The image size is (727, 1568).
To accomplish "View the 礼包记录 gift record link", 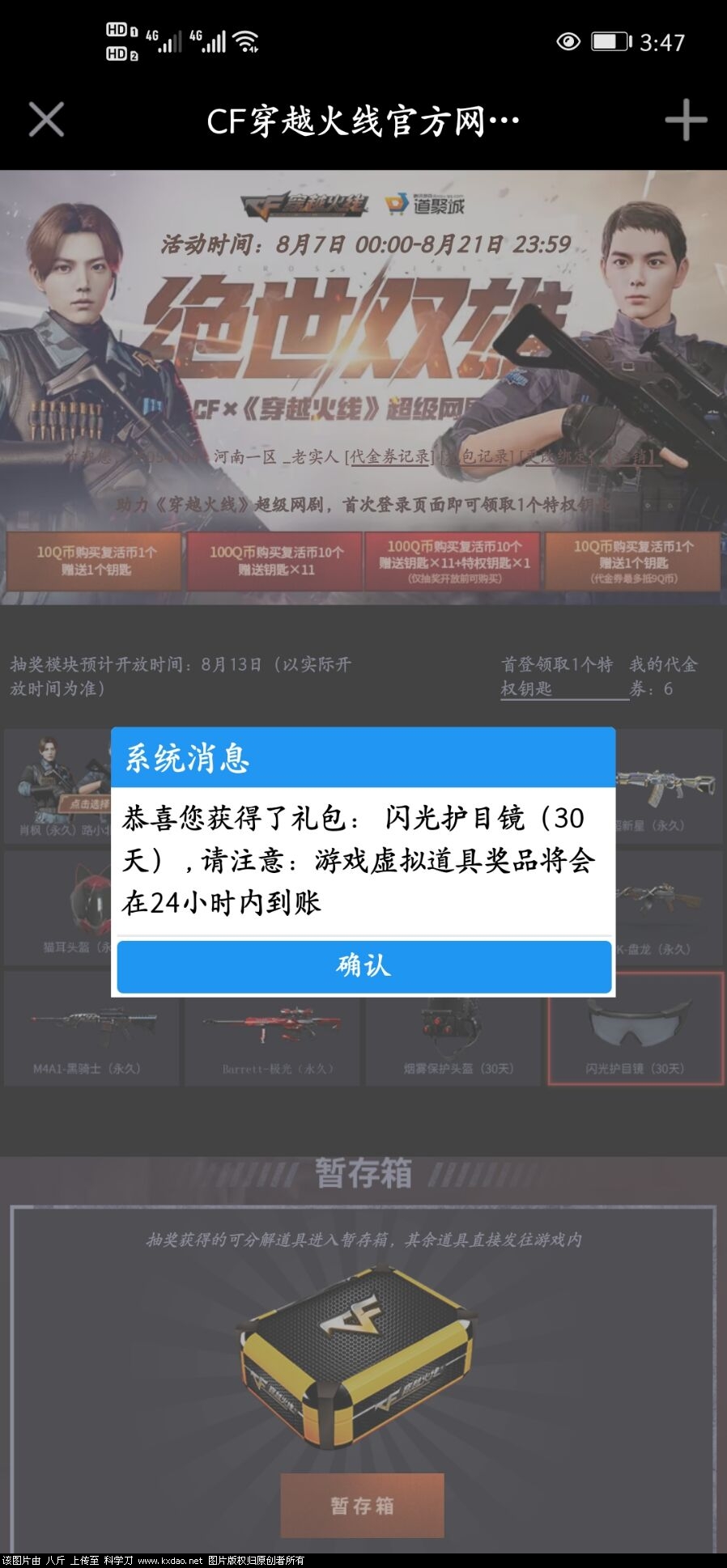I will tap(477, 458).
